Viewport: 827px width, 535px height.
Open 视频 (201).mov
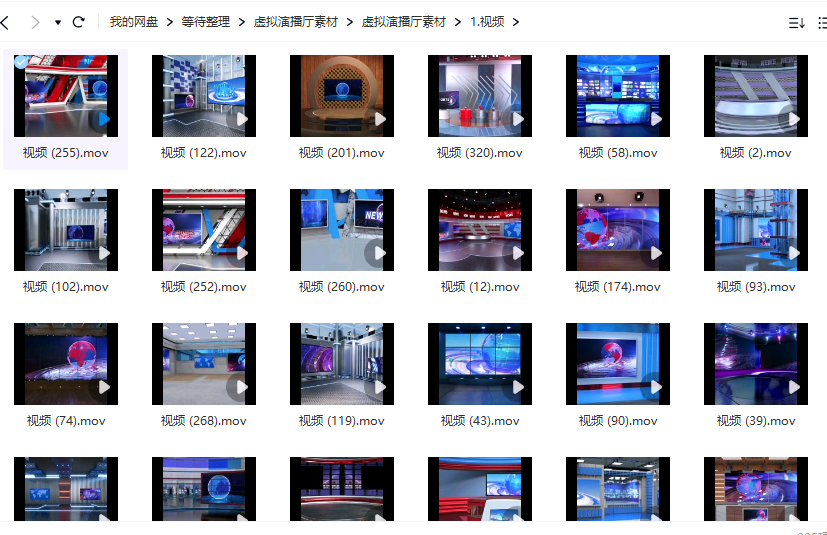[341, 96]
